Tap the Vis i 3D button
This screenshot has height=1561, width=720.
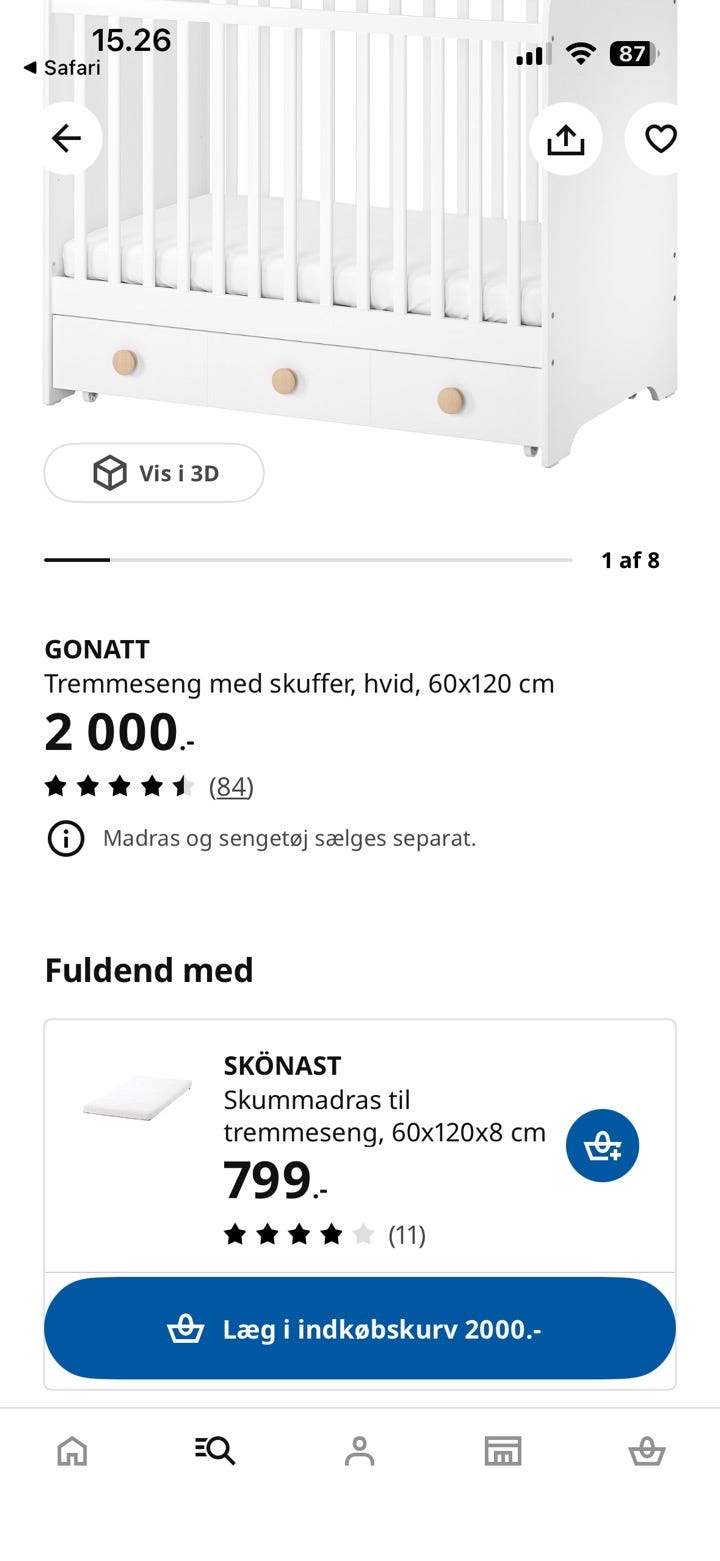pyautogui.click(x=154, y=473)
